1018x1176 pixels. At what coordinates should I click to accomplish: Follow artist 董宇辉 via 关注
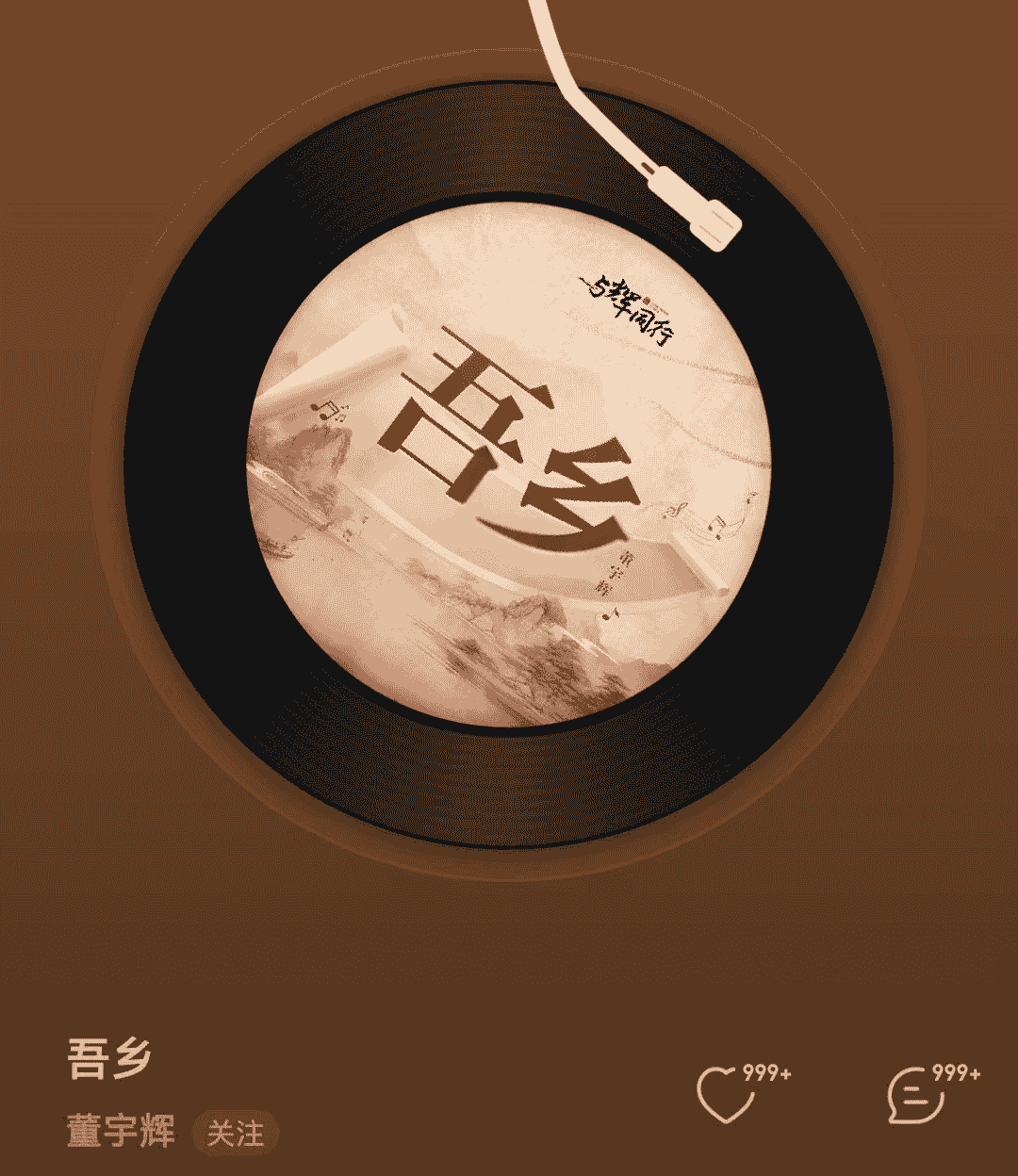tap(236, 1133)
